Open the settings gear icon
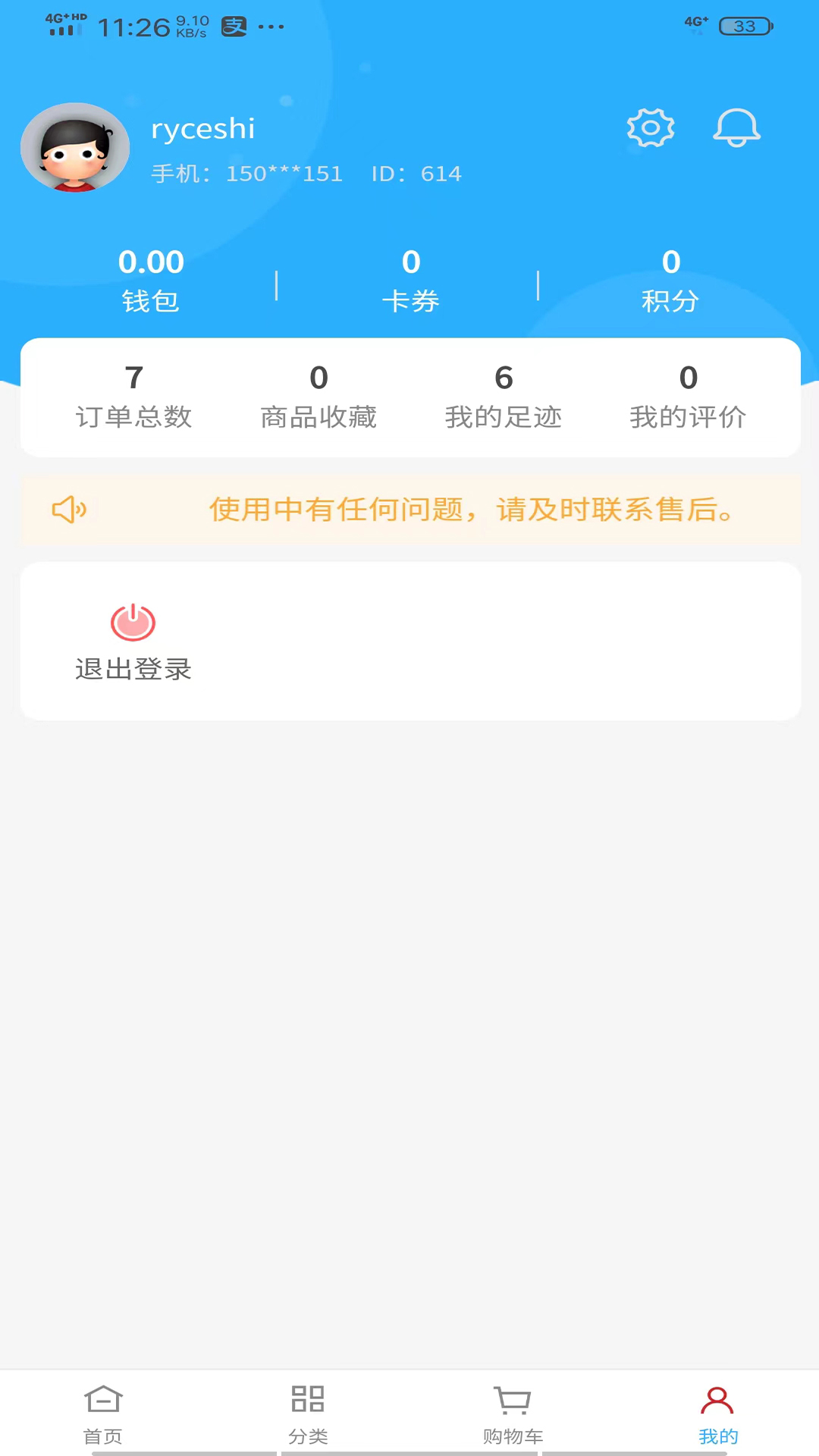Screen dimensions: 819x1456 coord(650,127)
